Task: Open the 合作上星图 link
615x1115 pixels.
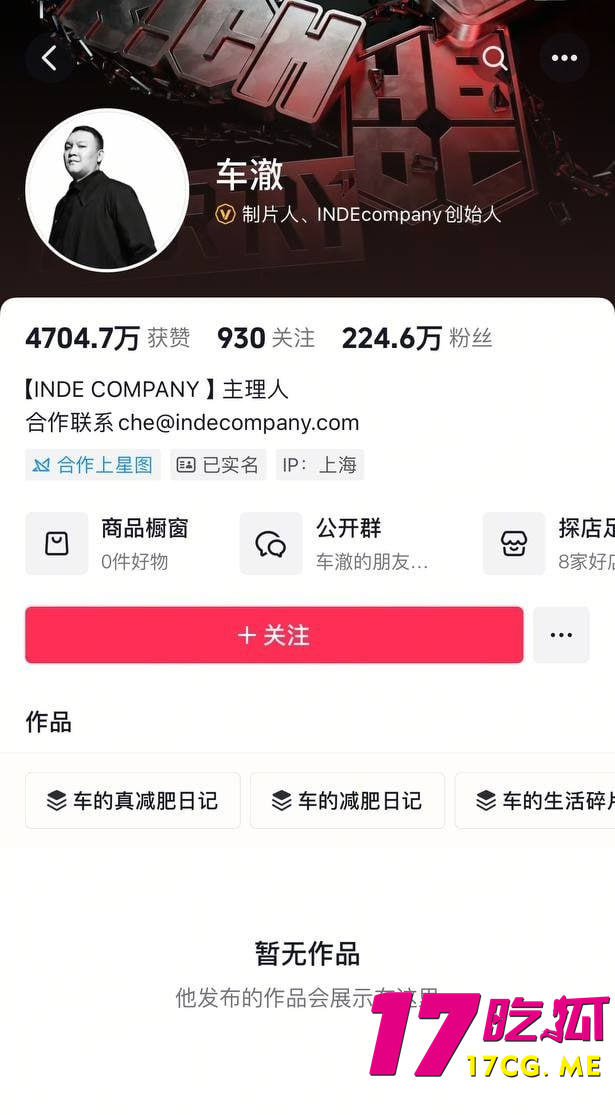Action: (93, 465)
